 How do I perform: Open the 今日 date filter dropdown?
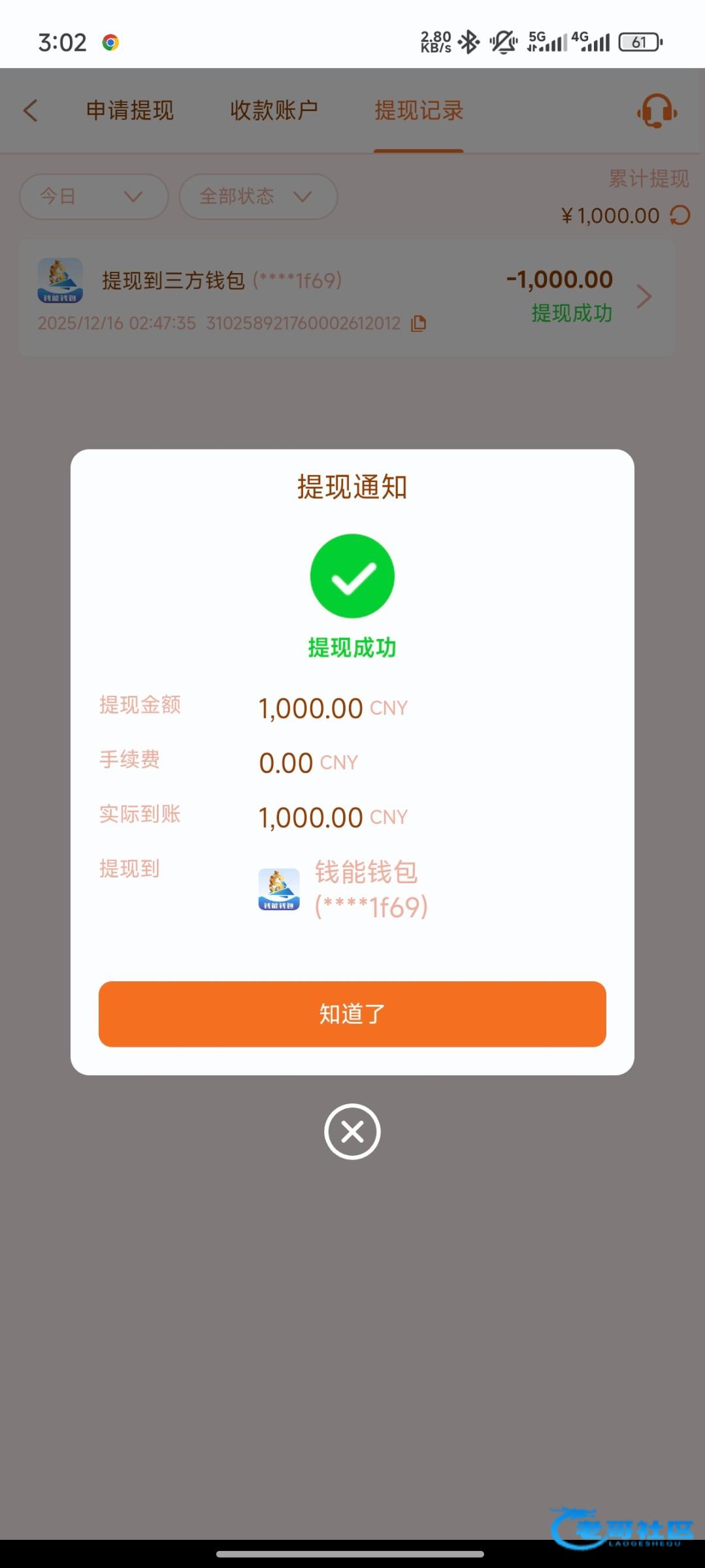[93, 196]
